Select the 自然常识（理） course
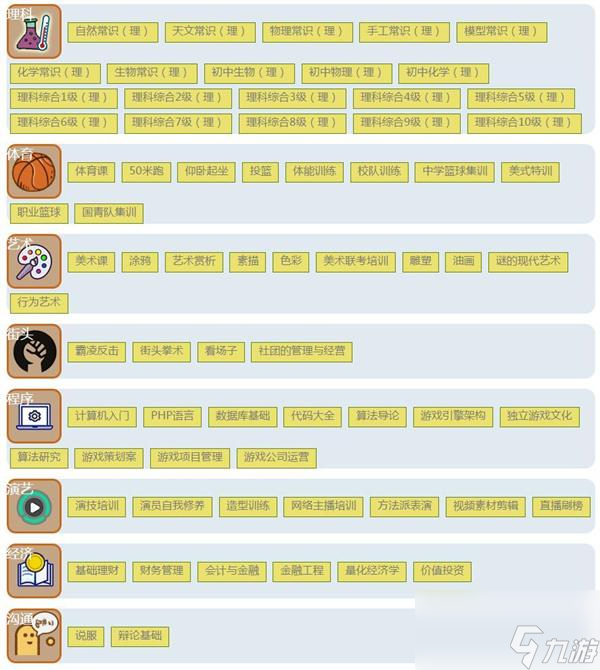 [113, 31]
